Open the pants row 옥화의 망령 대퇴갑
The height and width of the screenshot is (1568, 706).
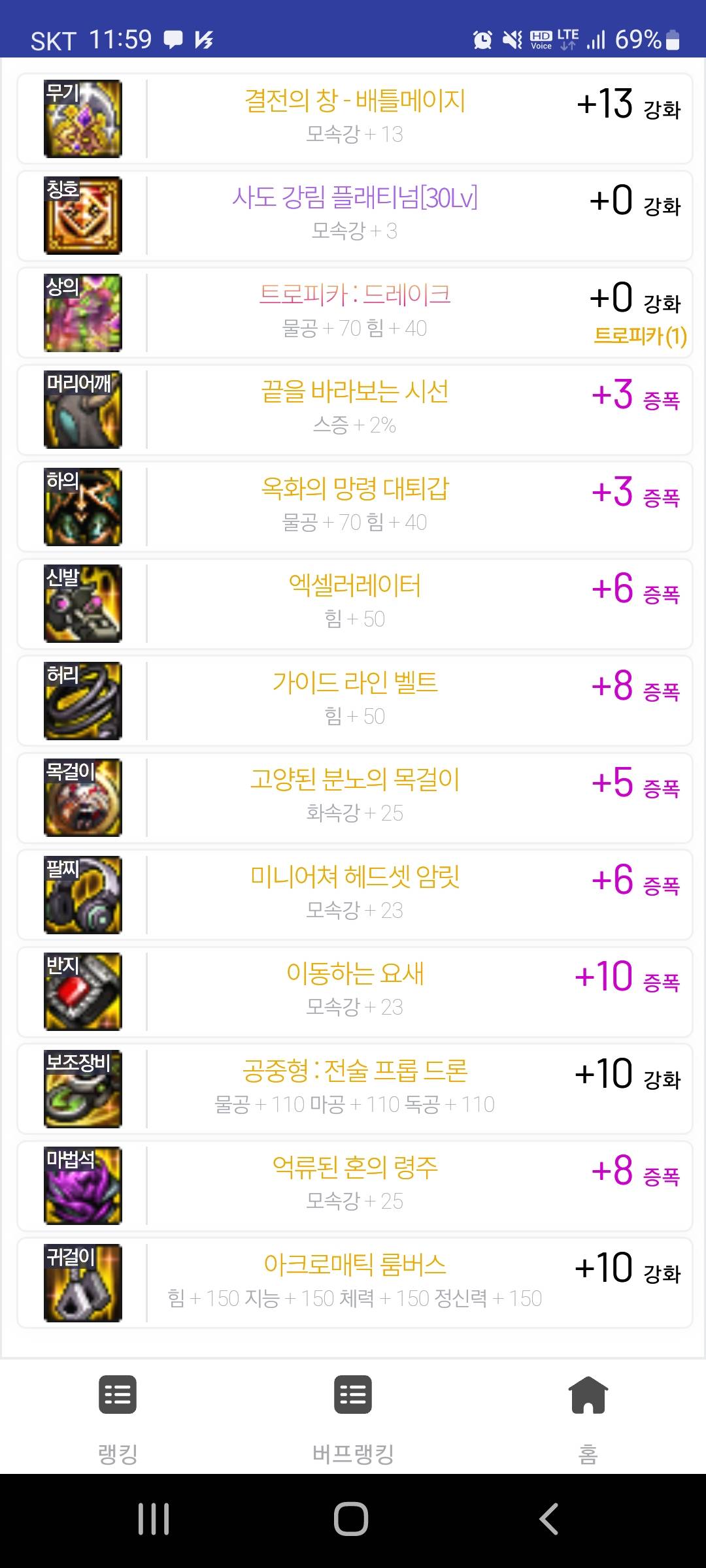354,506
